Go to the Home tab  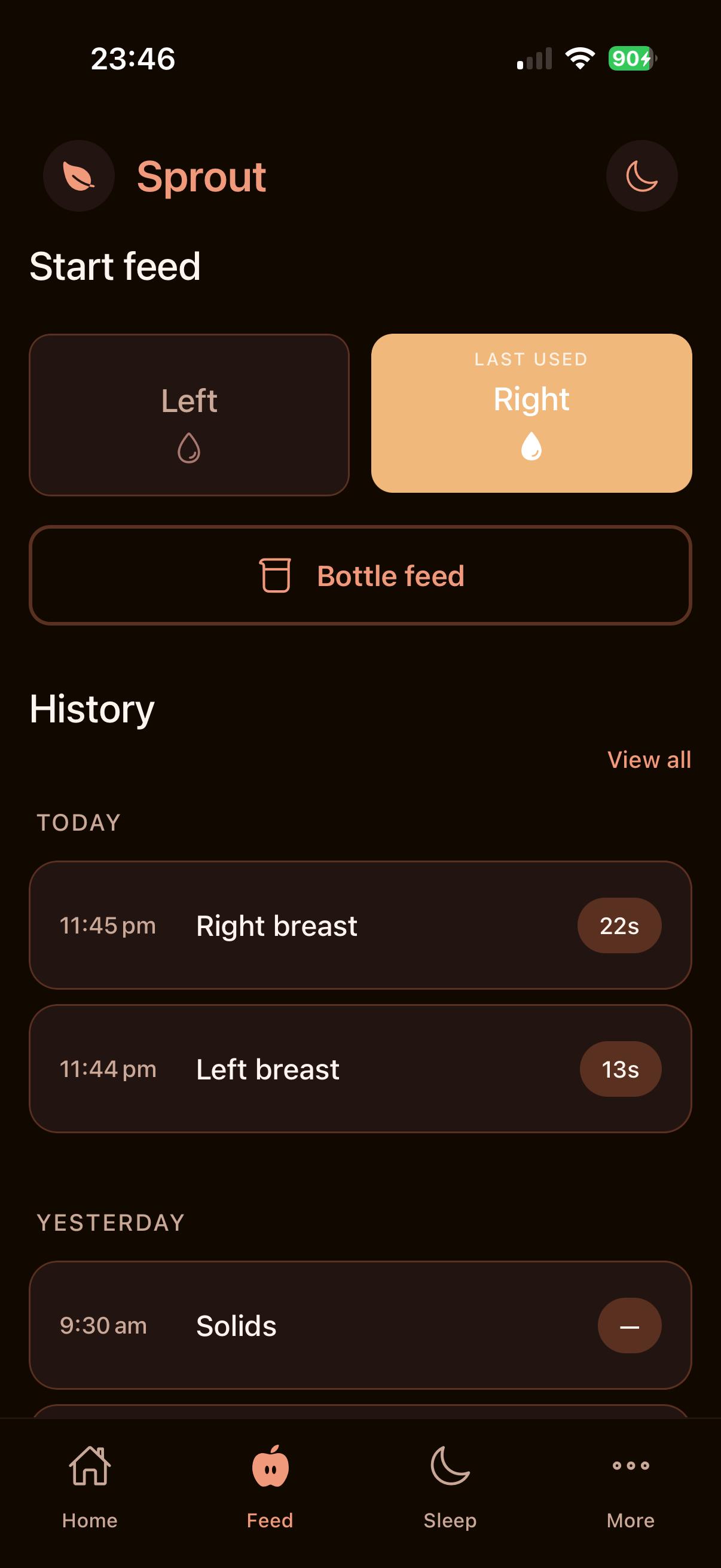pos(90,1485)
